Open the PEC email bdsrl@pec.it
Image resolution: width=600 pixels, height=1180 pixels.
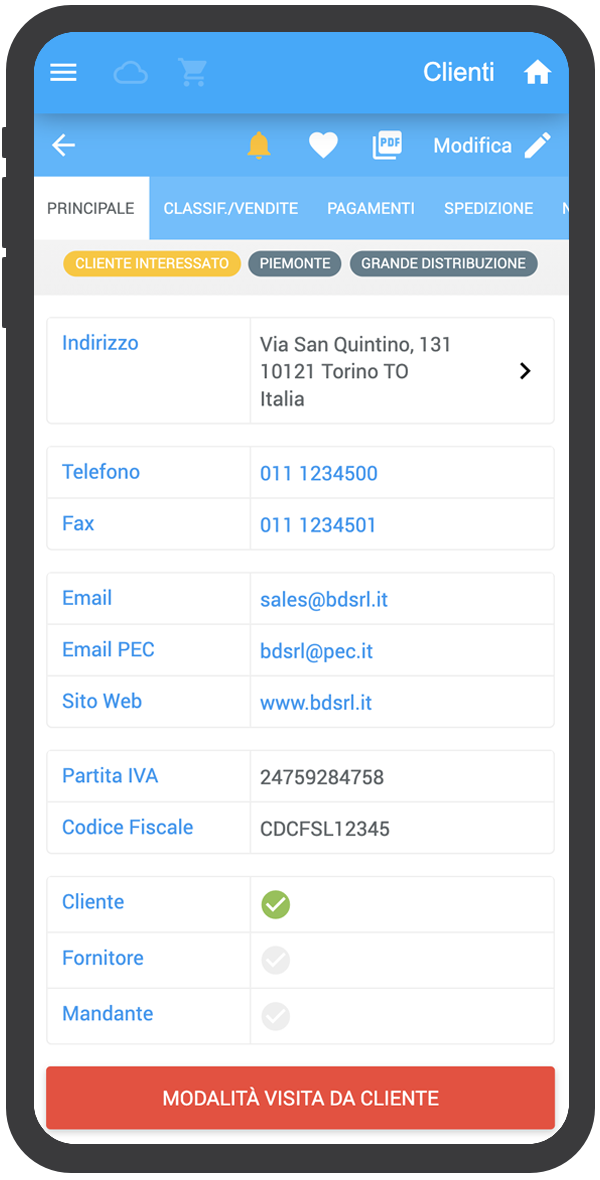click(316, 651)
